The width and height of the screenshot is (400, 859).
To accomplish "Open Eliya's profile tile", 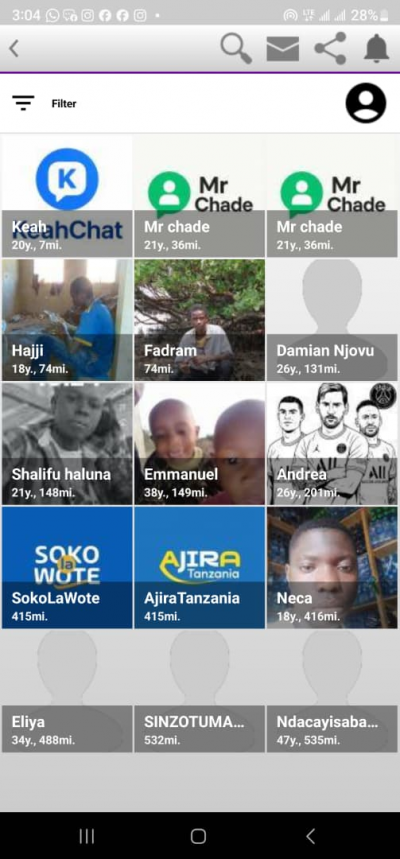I will point(67,691).
